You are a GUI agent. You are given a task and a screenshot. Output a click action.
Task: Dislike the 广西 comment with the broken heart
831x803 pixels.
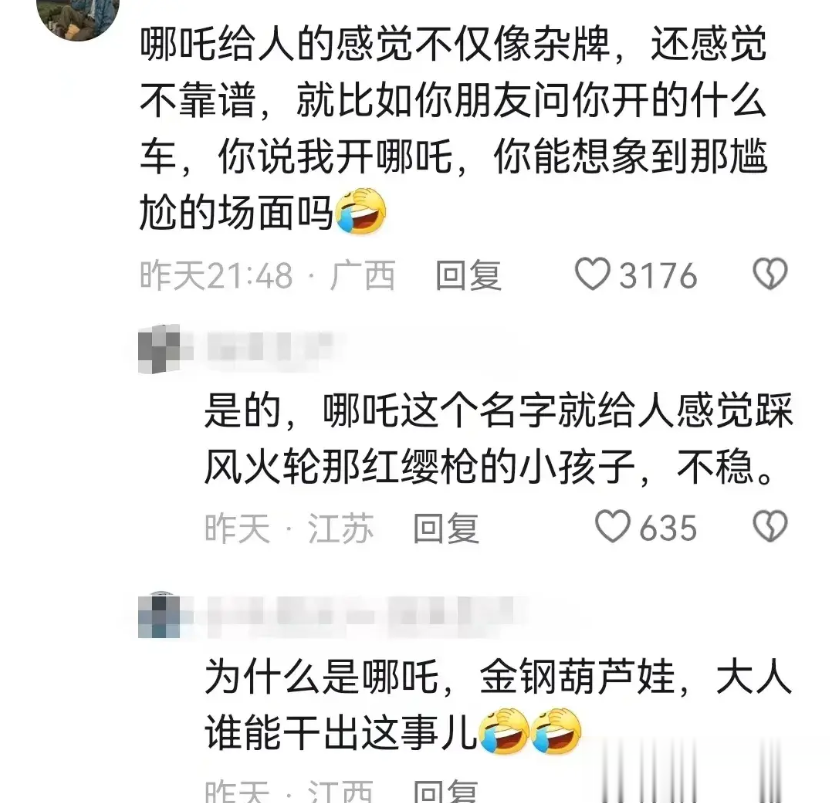[770, 274]
